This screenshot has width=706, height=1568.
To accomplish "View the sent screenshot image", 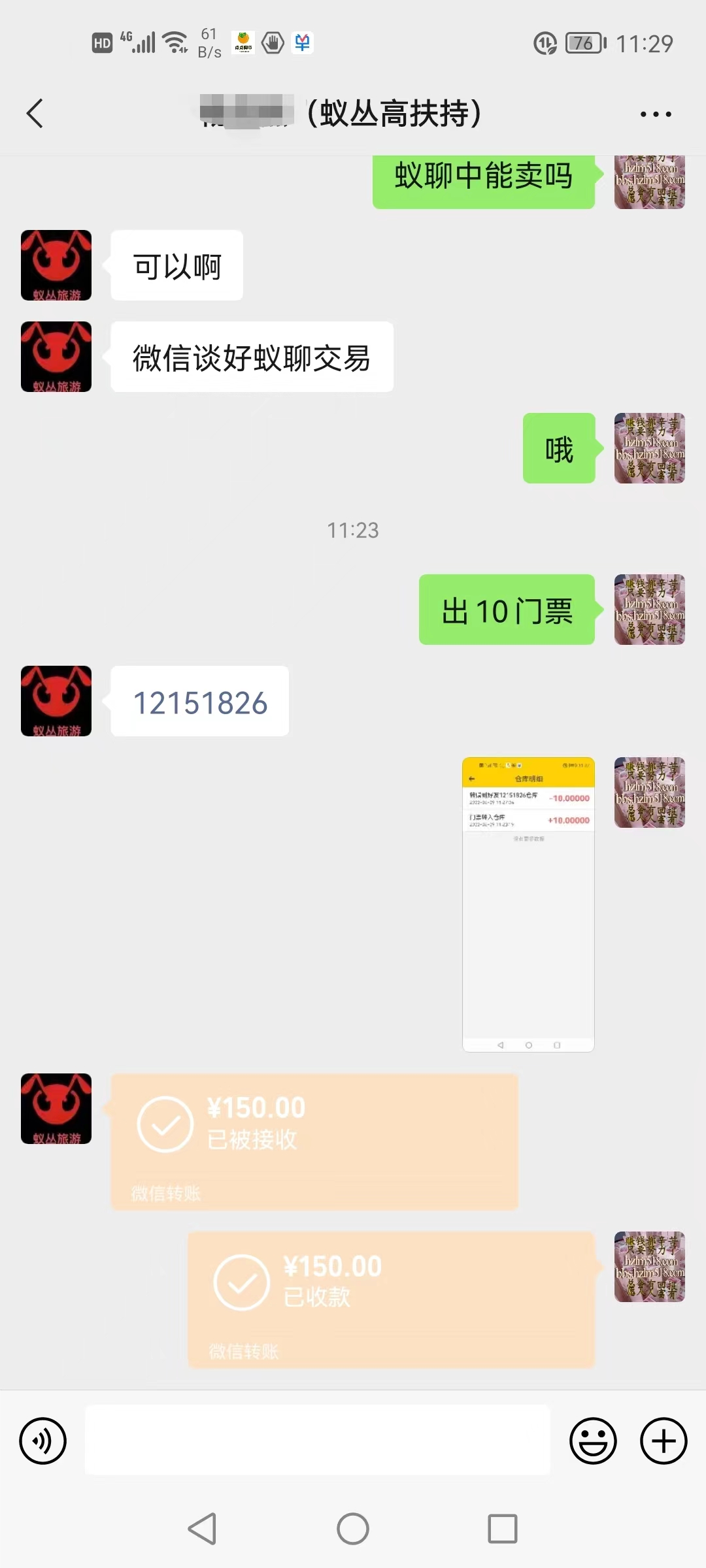I will pyautogui.click(x=528, y=904).
